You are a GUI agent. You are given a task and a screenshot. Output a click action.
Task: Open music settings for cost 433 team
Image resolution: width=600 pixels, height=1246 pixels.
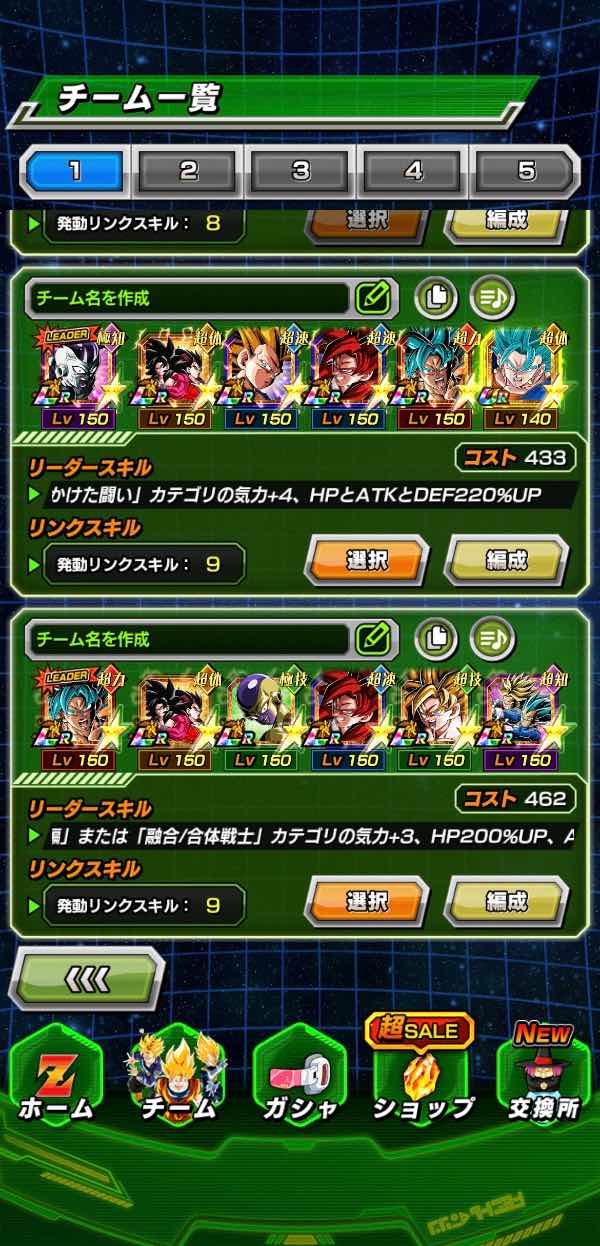coord(491,296)
